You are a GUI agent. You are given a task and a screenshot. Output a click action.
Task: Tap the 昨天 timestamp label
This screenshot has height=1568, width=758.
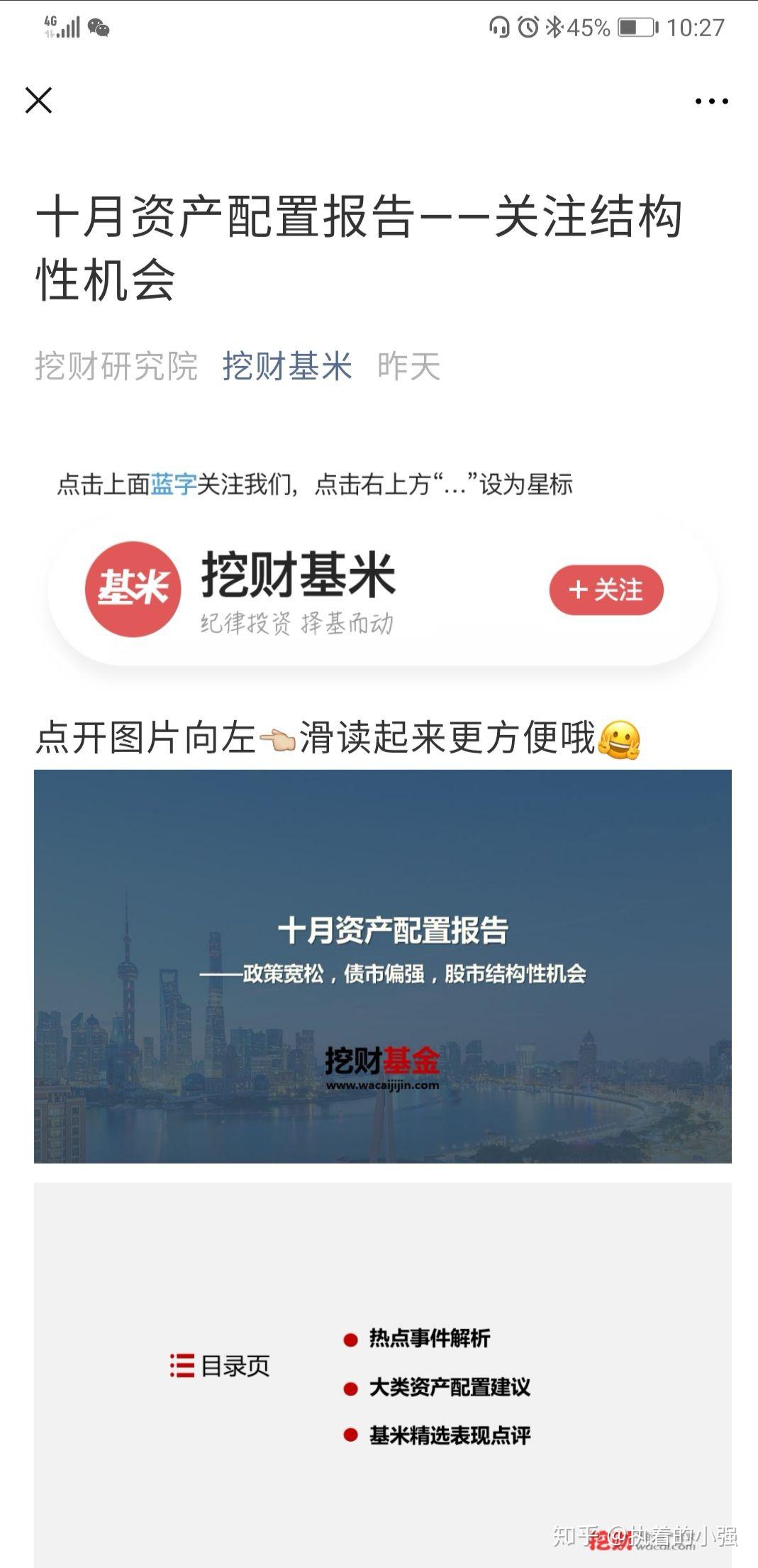pos(409,366)
